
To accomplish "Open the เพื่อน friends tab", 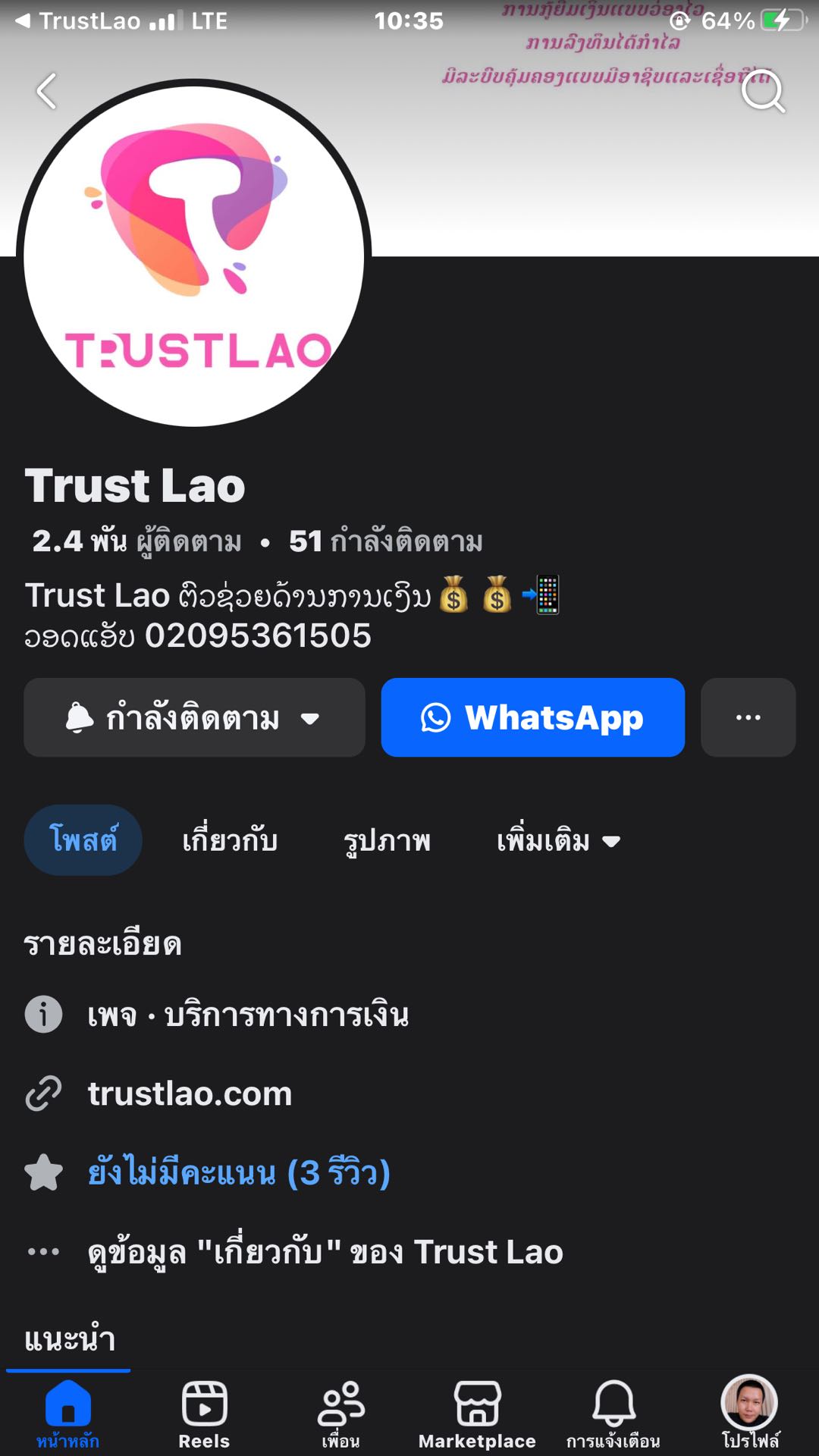I will pyautogui.click(x=340, y=1414).
